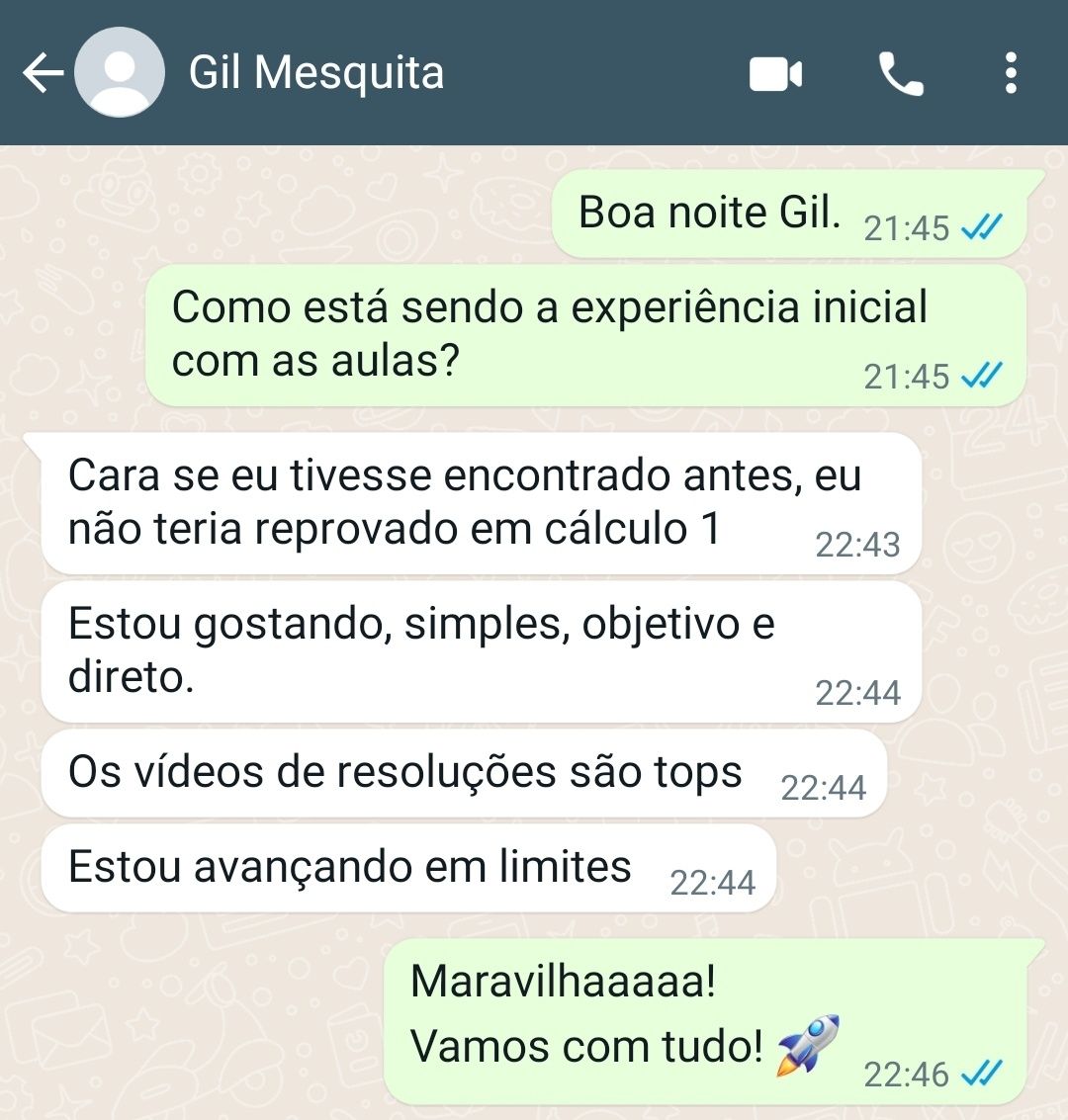Start a video call with Gil Mesquita
1068x1120 pixels.
click(775, 74)
